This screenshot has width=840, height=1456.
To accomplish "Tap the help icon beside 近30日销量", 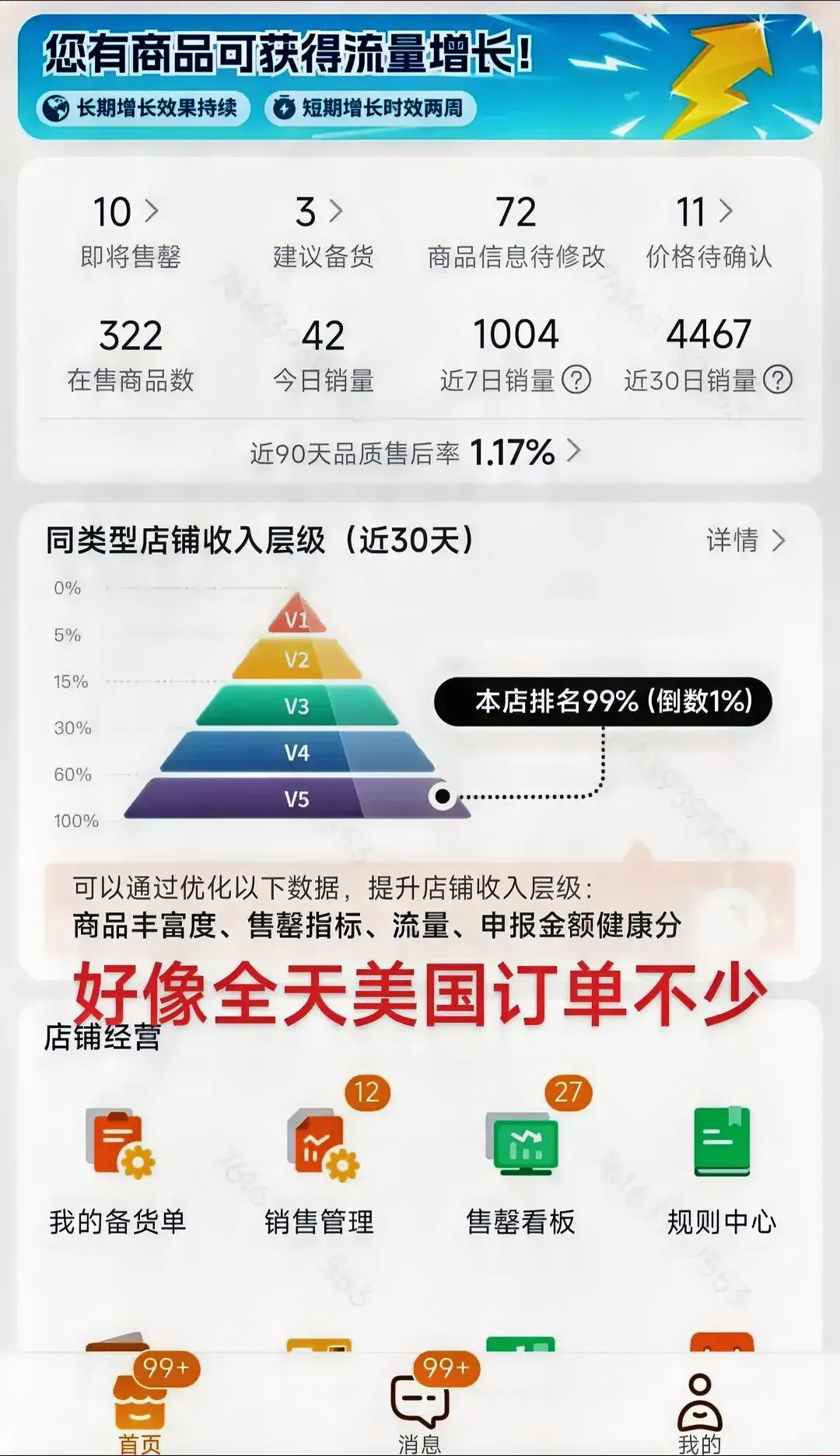I will (x=777, y=380).
